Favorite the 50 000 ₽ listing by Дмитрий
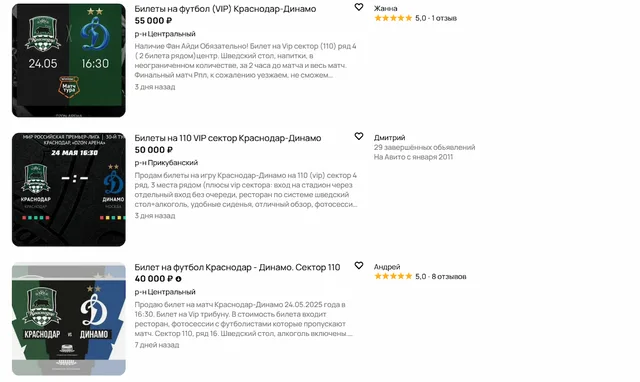Image resolution: width=640 pixels, height=382 pixels. [x=358, y=136]
